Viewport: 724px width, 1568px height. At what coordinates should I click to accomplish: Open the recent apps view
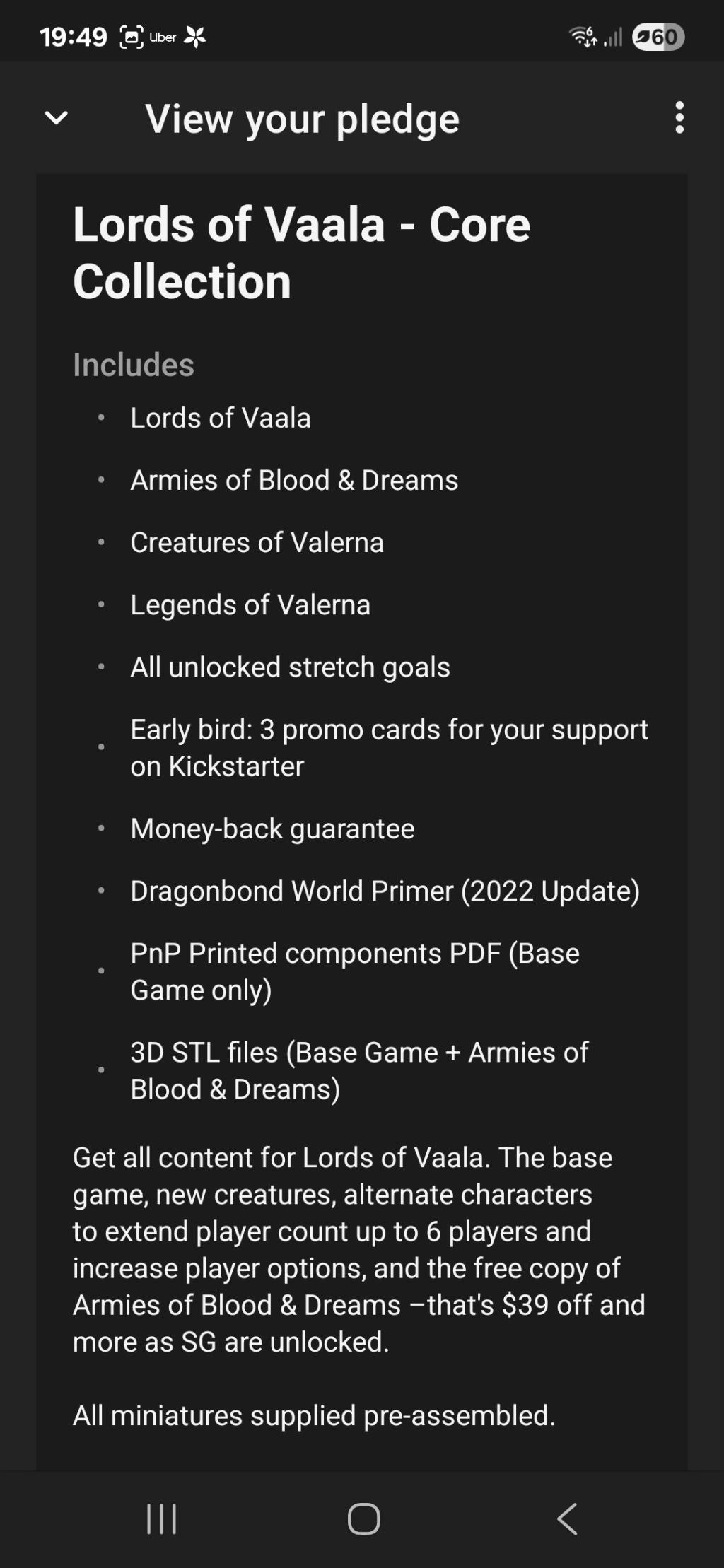click(161, 1519)
